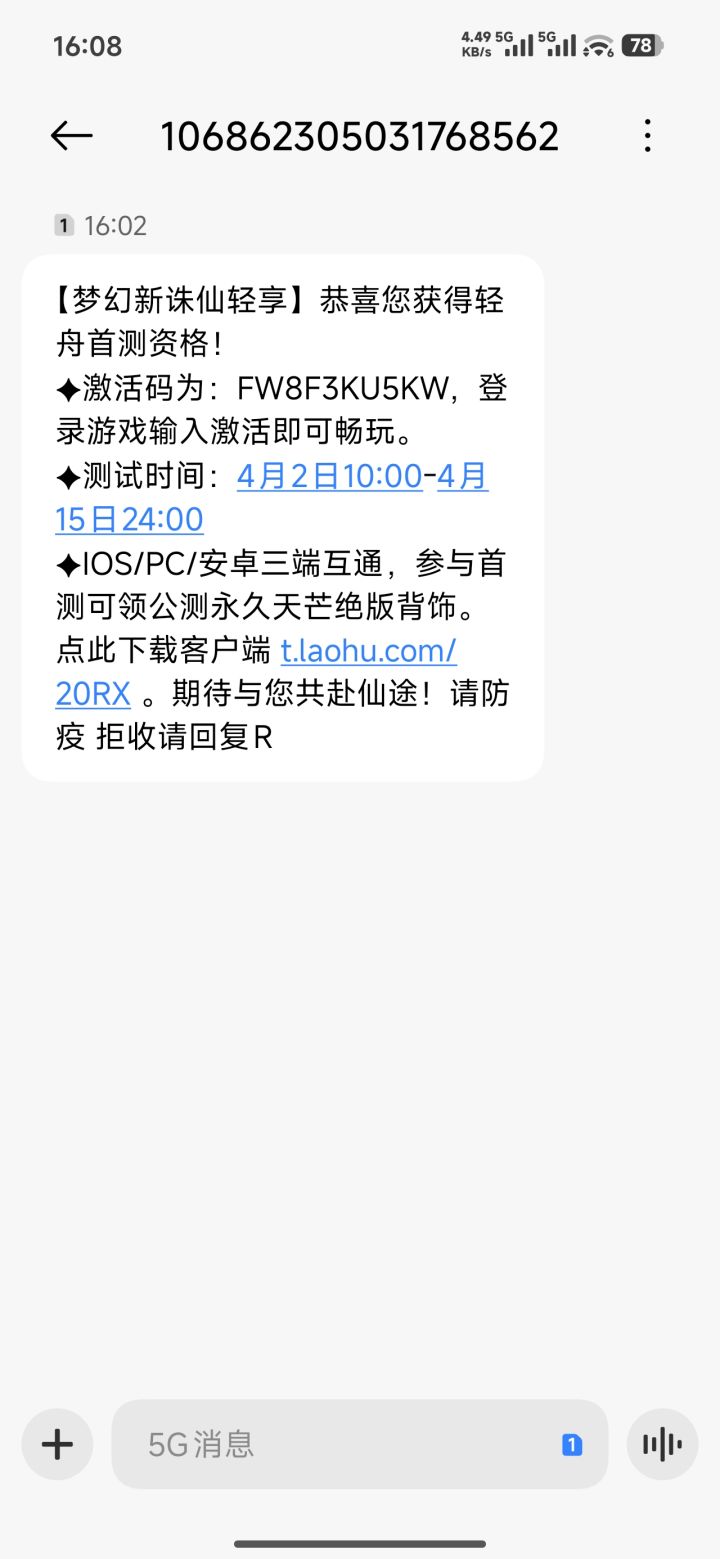Go back to the message list
This screenshot has height=1559, width=720.
click(x=71, y=136)
